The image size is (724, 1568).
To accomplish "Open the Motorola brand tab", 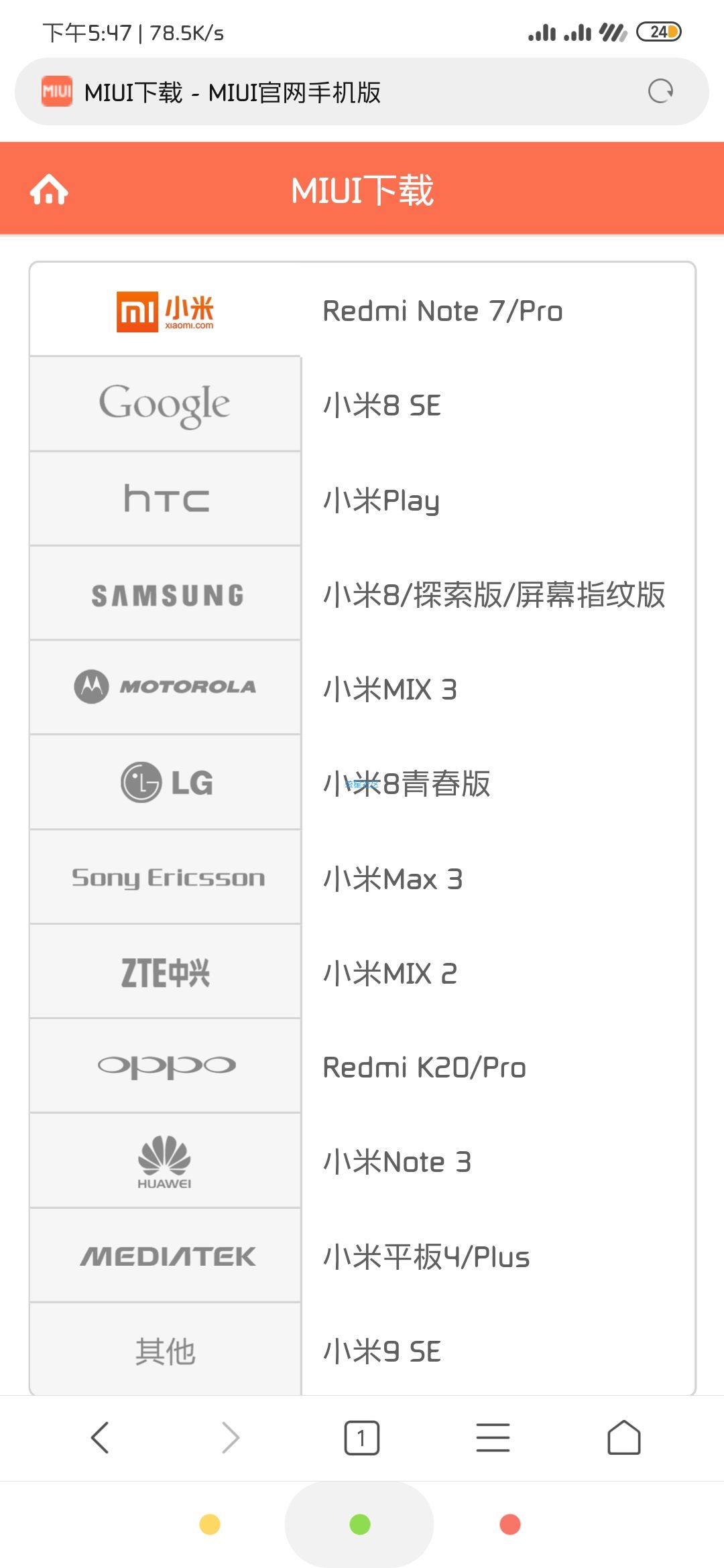I will [165, 688].
